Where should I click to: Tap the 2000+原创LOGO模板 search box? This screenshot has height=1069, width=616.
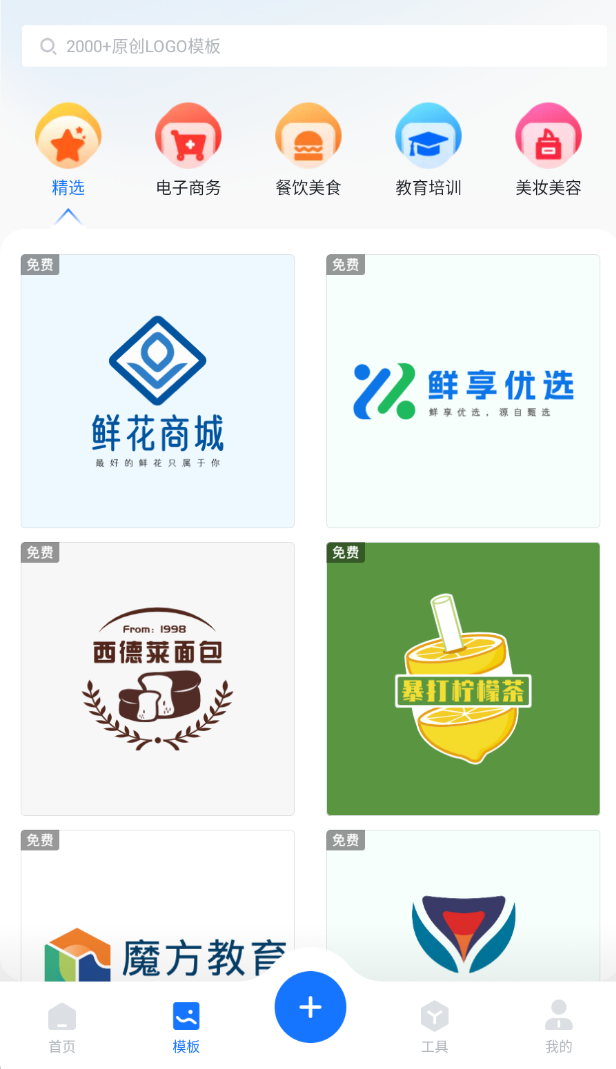314,46
